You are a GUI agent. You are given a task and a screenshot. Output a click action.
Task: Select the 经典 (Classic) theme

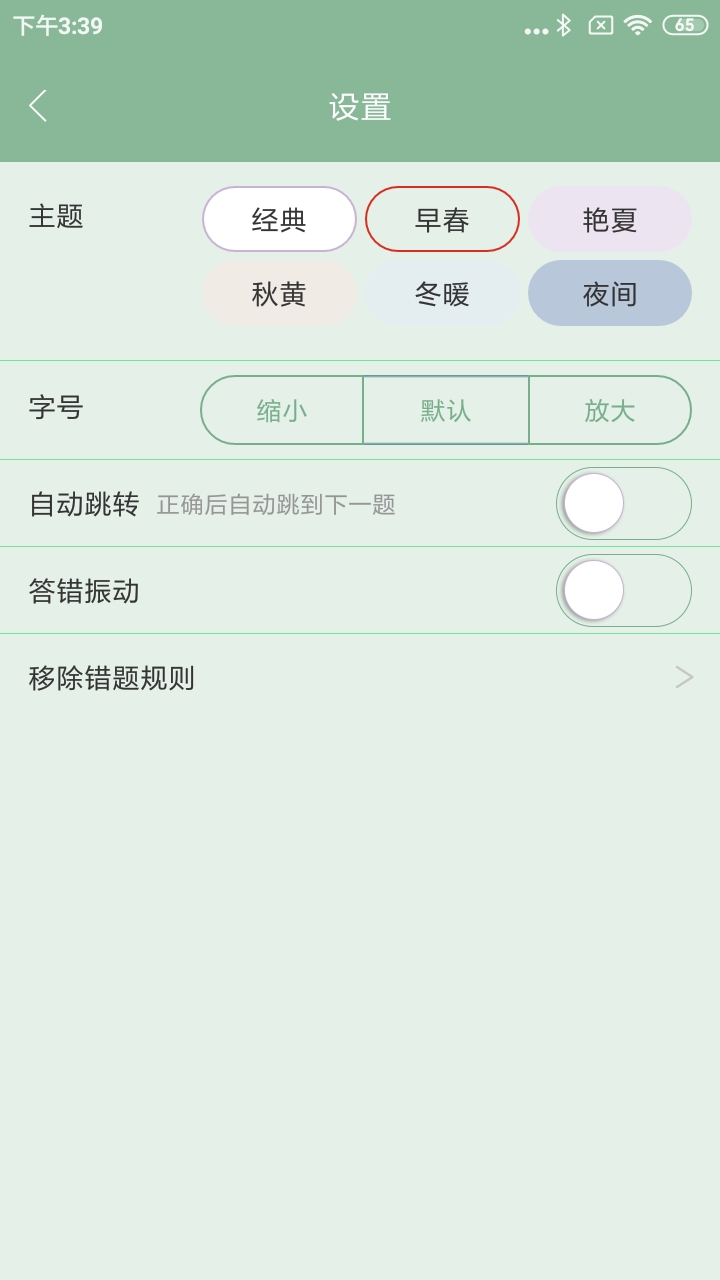pos(280,219)
